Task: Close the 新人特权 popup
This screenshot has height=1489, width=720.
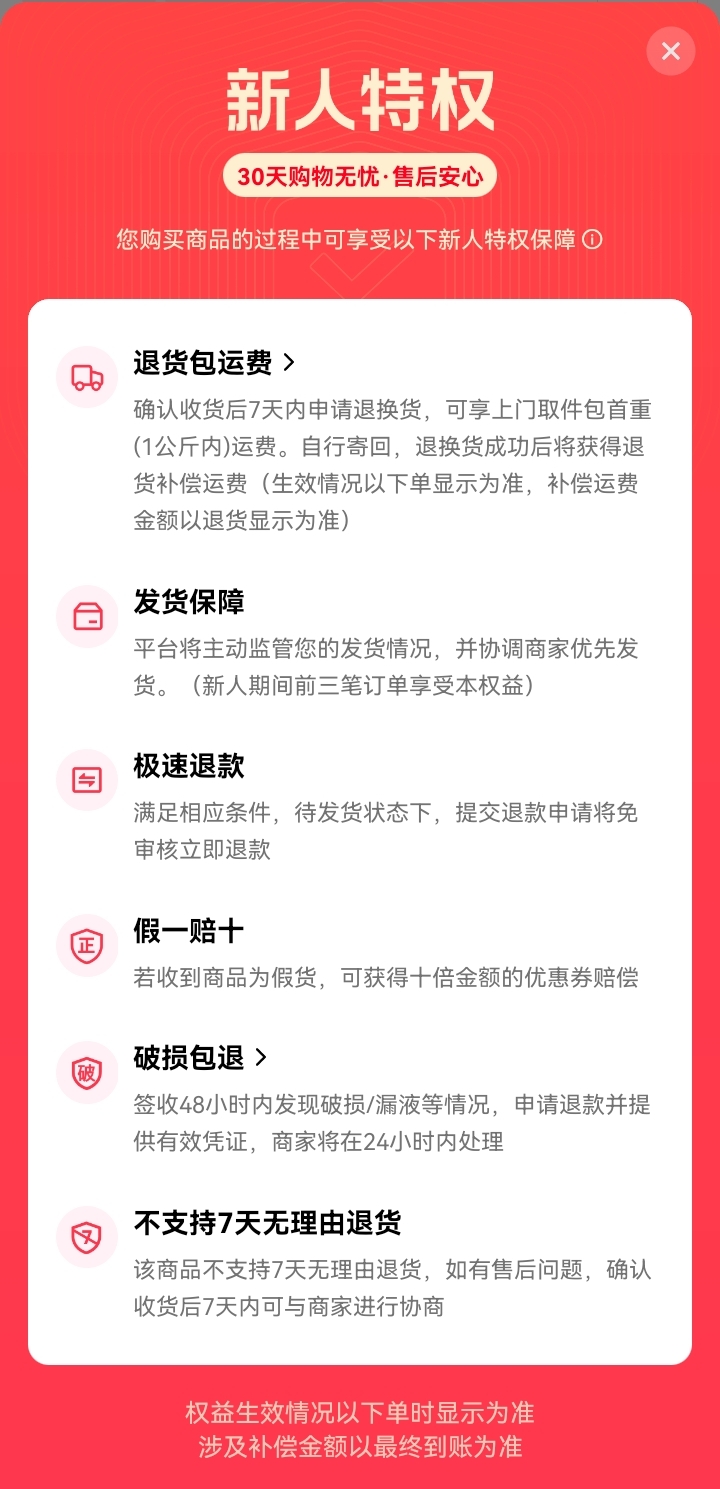Action: pos(671,51)
